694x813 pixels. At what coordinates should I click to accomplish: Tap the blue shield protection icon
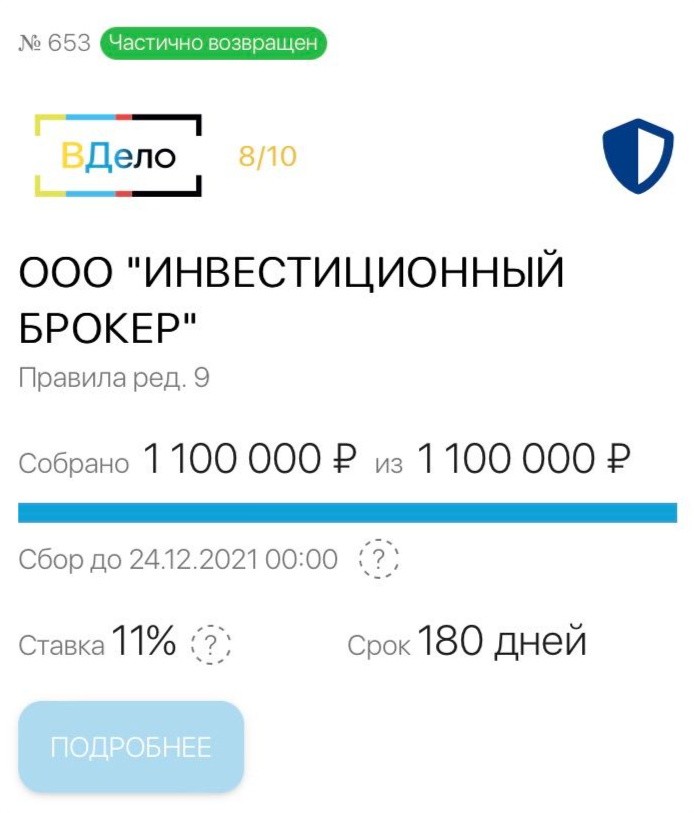pos(638,155)
